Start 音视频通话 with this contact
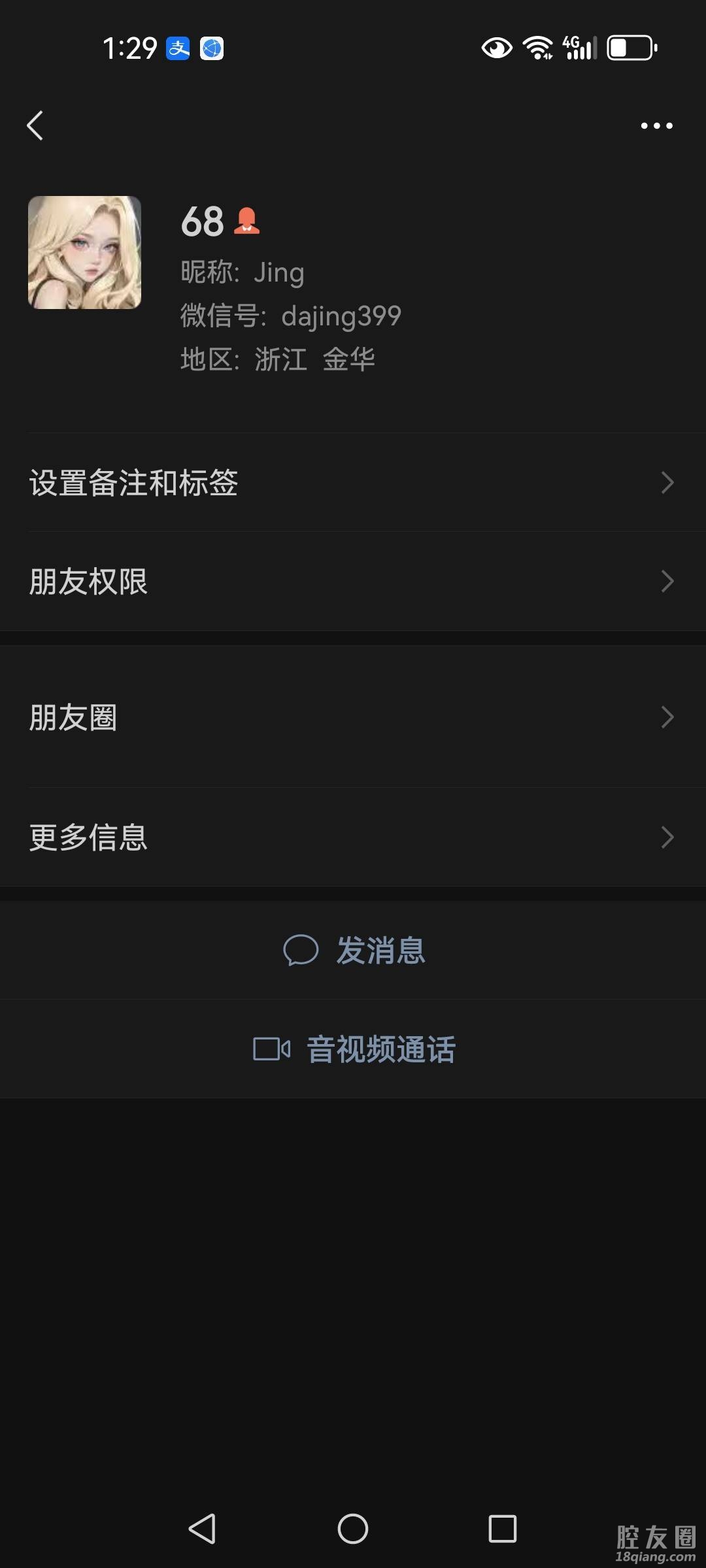 (354, 1049)
